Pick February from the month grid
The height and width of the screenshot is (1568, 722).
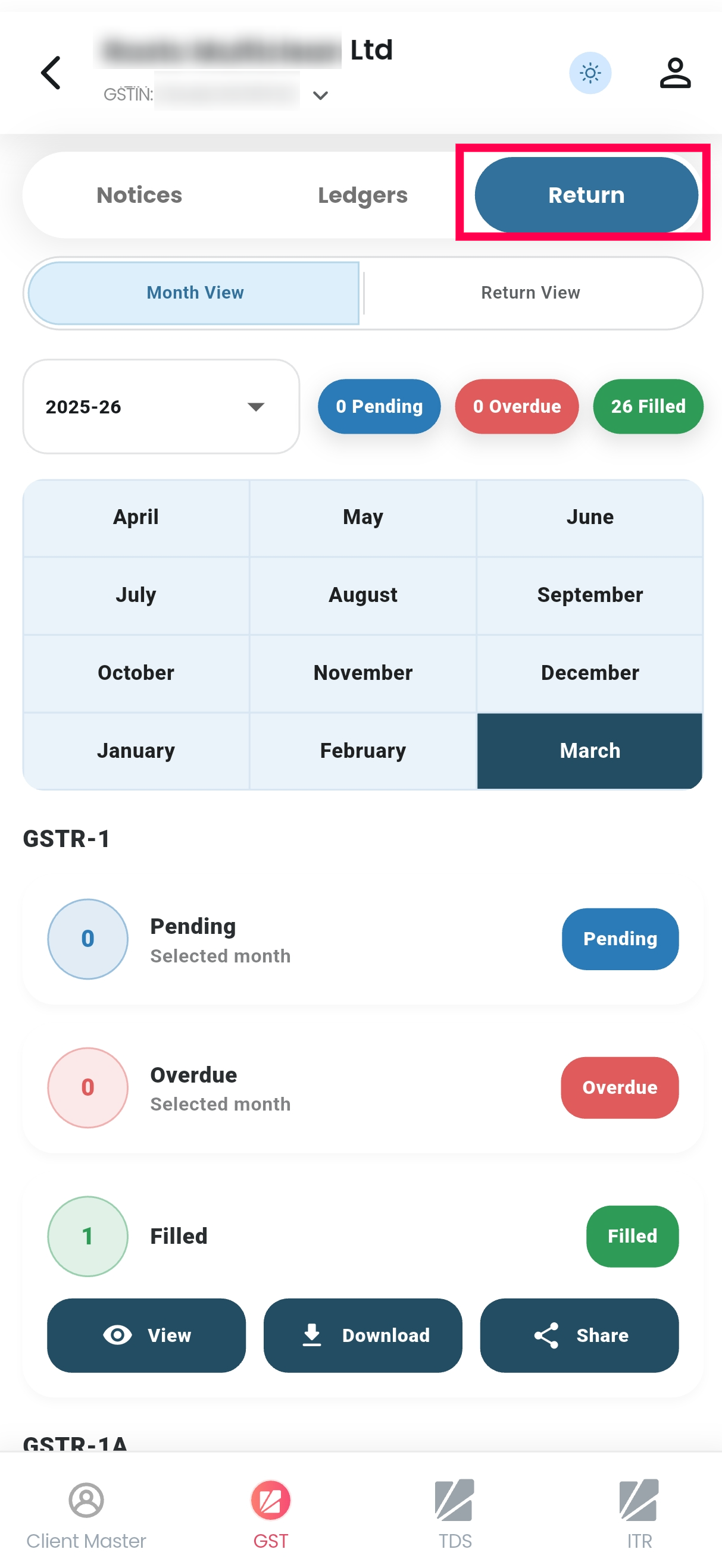point(362,751)
